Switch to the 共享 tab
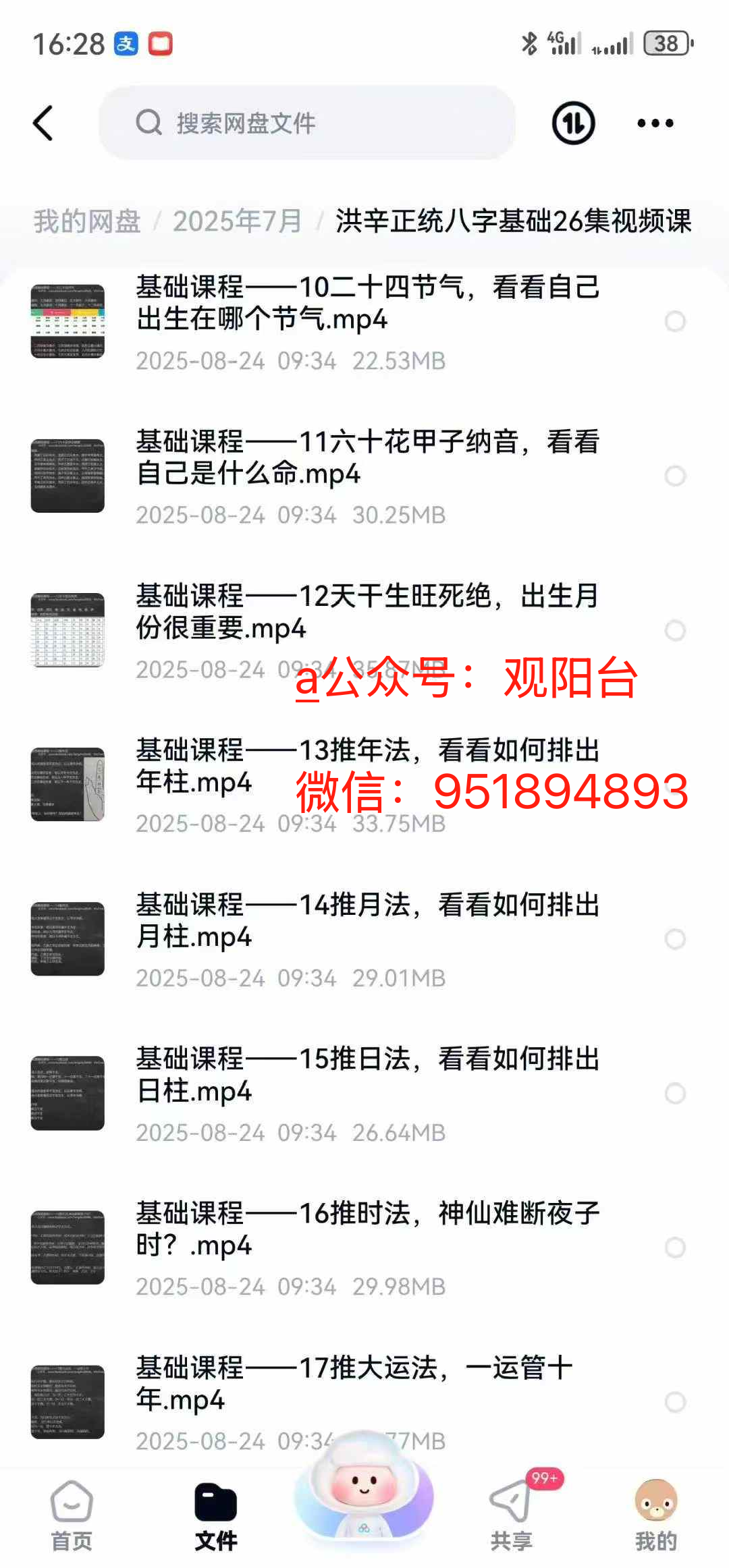 512,1515
